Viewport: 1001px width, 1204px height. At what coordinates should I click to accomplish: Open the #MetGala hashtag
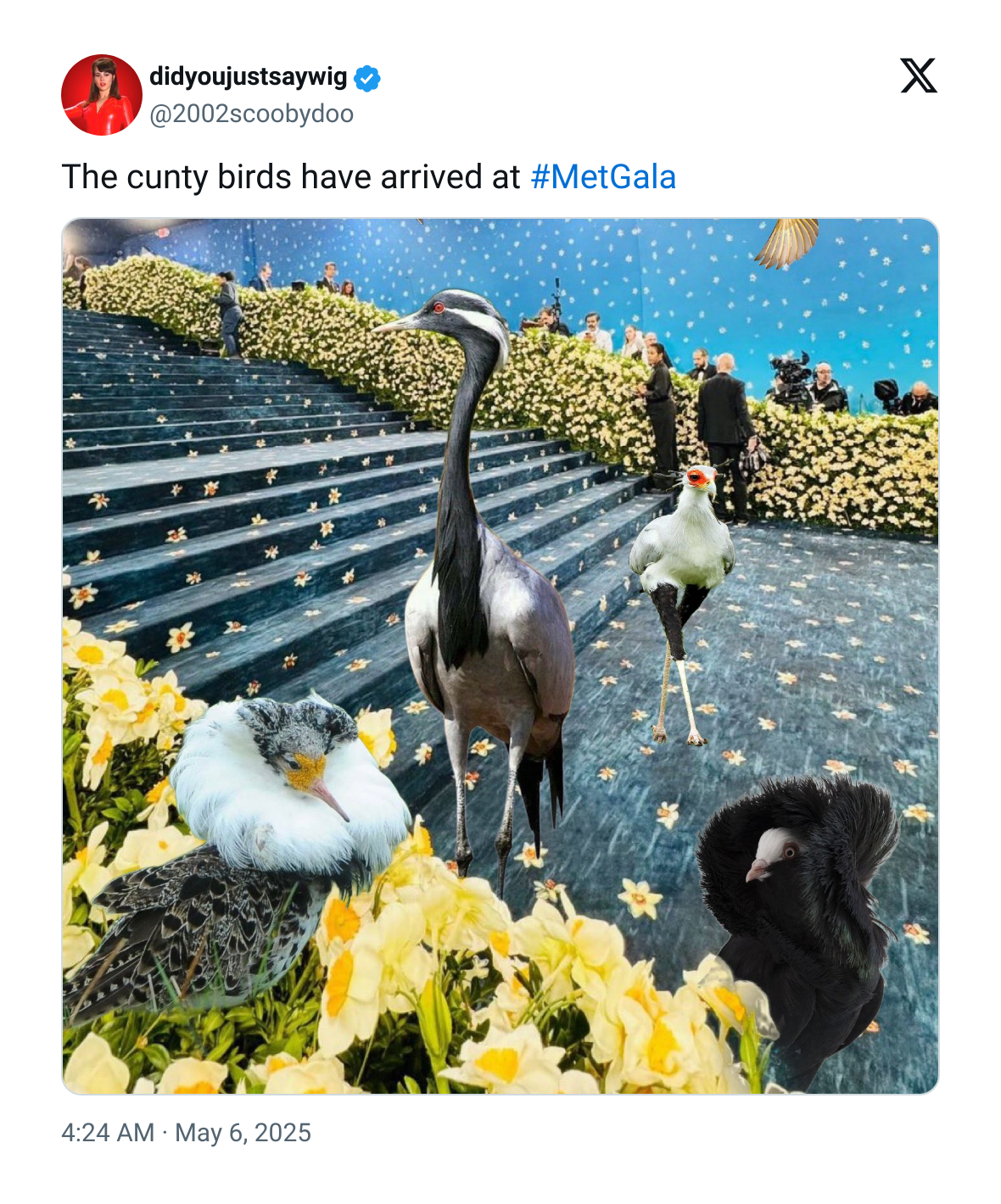603,177
